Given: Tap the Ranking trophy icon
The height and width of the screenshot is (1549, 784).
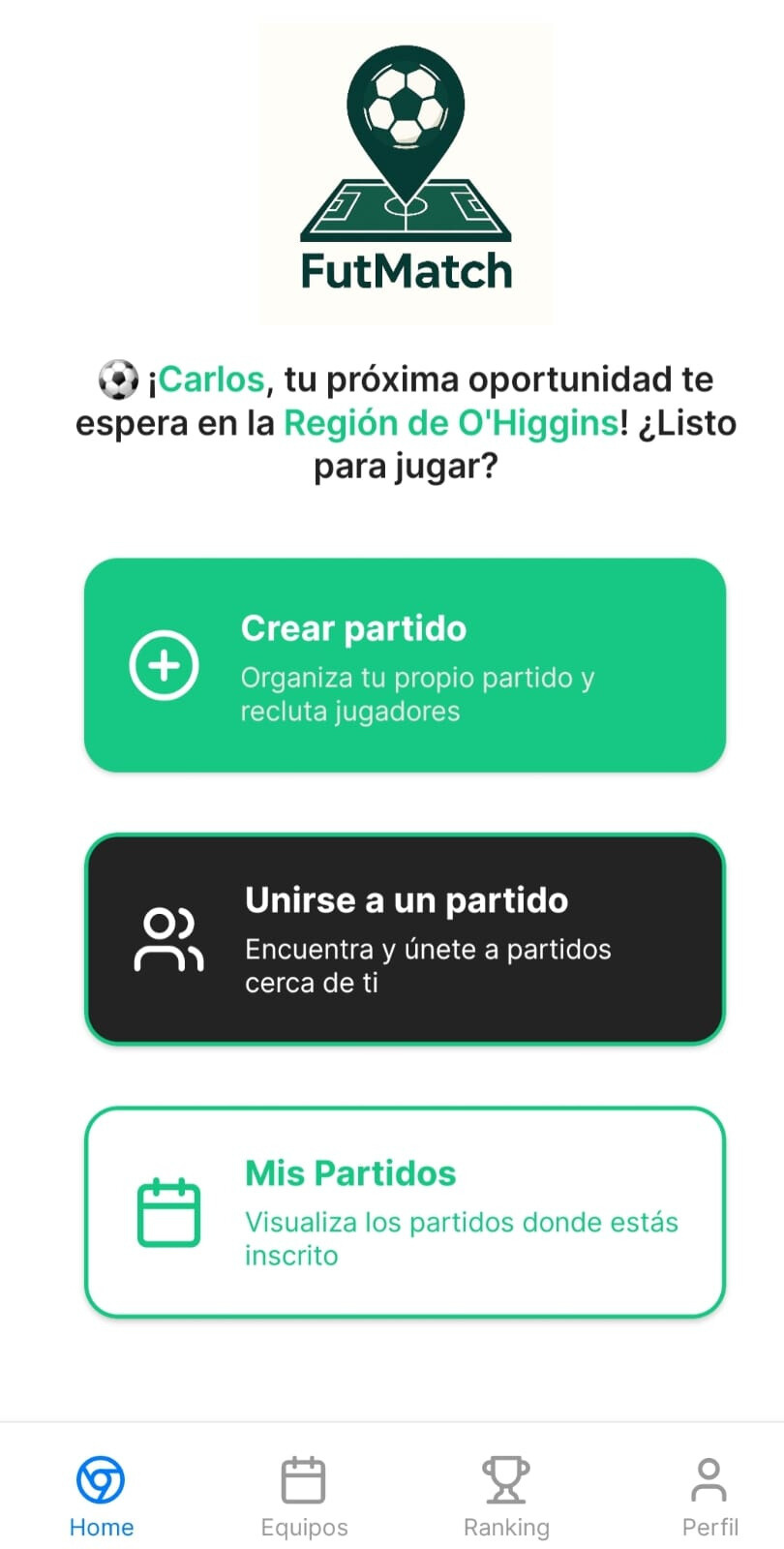Looking at the screenshot, I should [x=506, y=1479].
